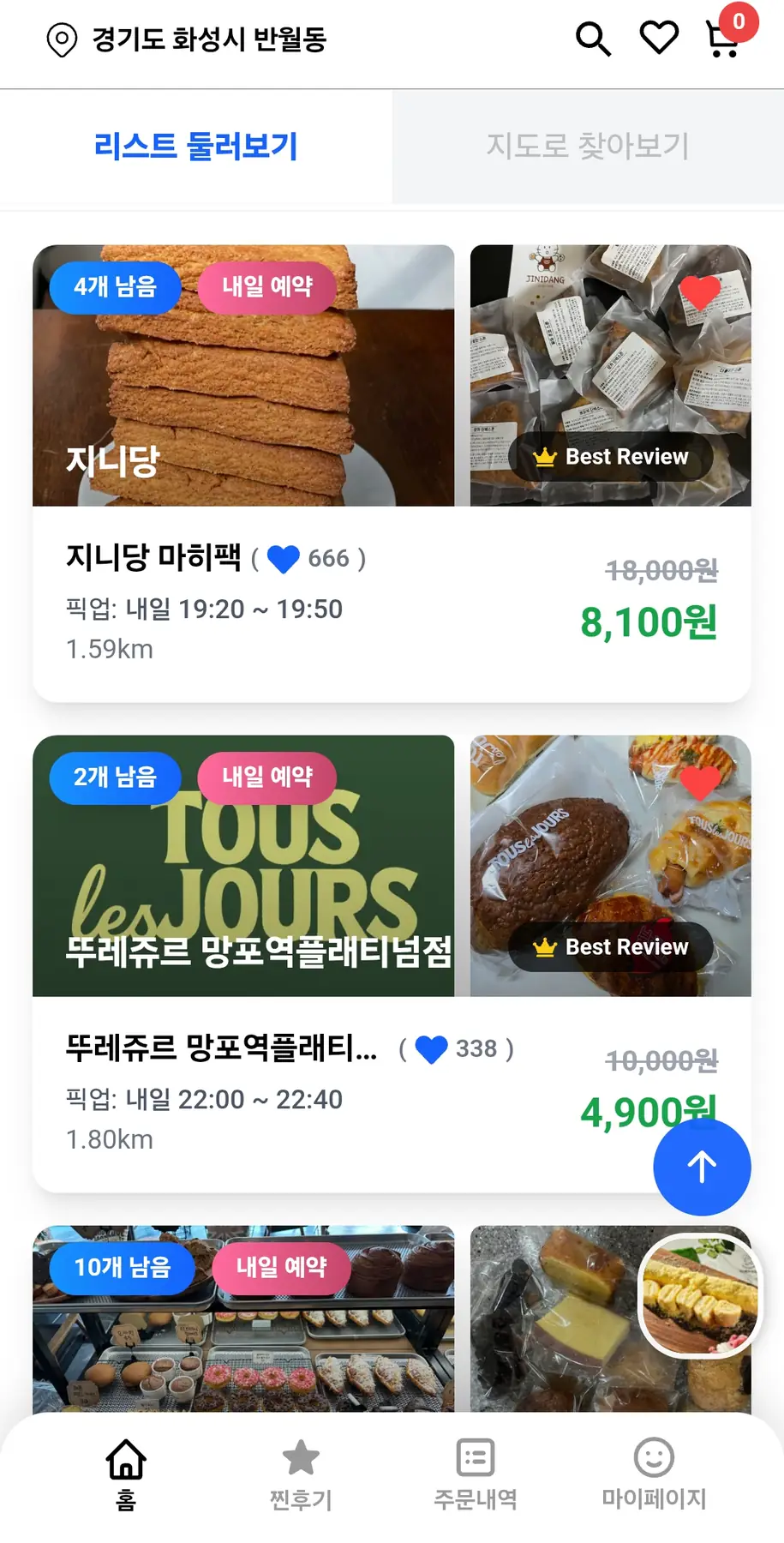Switch to 지도로 찾아보기 tab
The height and width of the screenshot is (1543, 784).
(588, 146)
